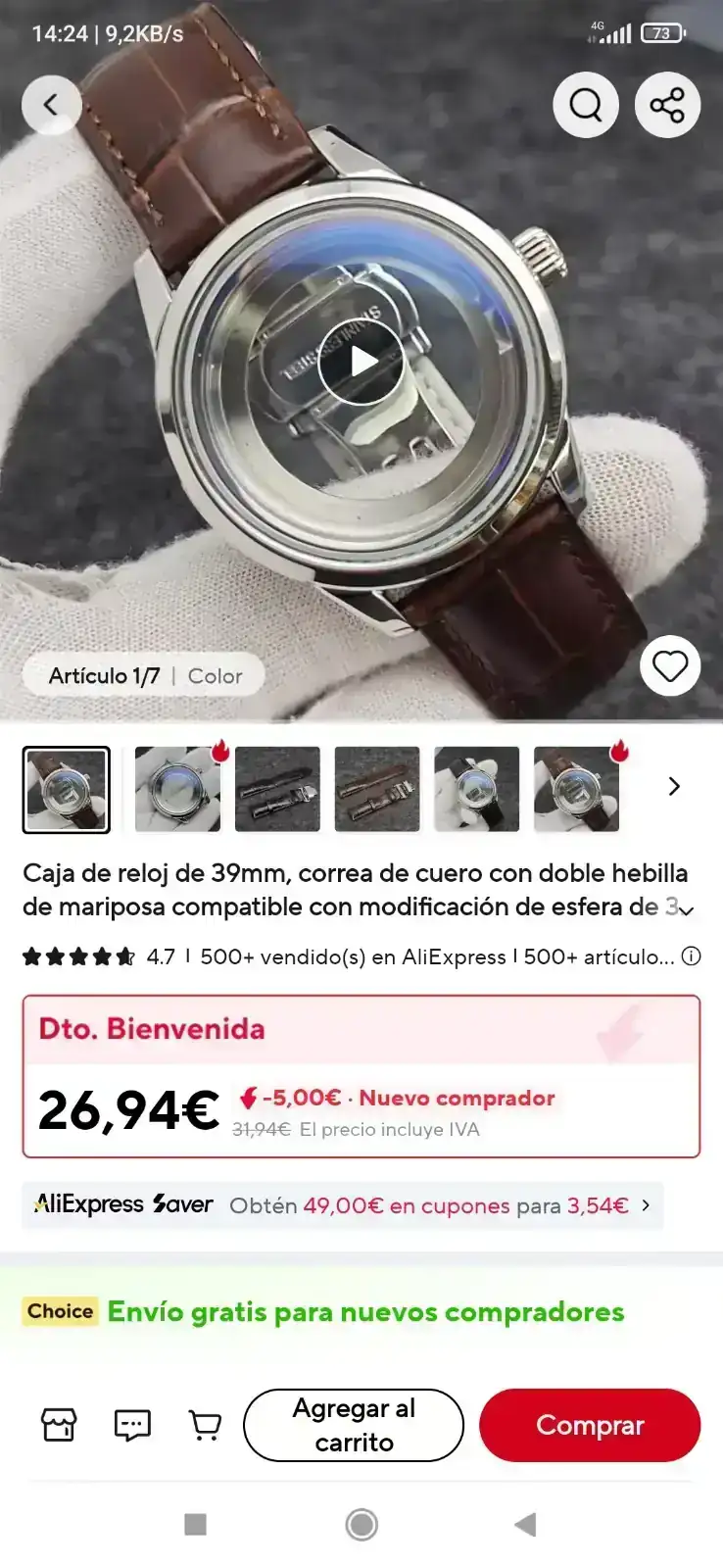The height and width of the screenshot is (1568, 723).
Task: Visit the seller's store
Action: (59, 1425)
